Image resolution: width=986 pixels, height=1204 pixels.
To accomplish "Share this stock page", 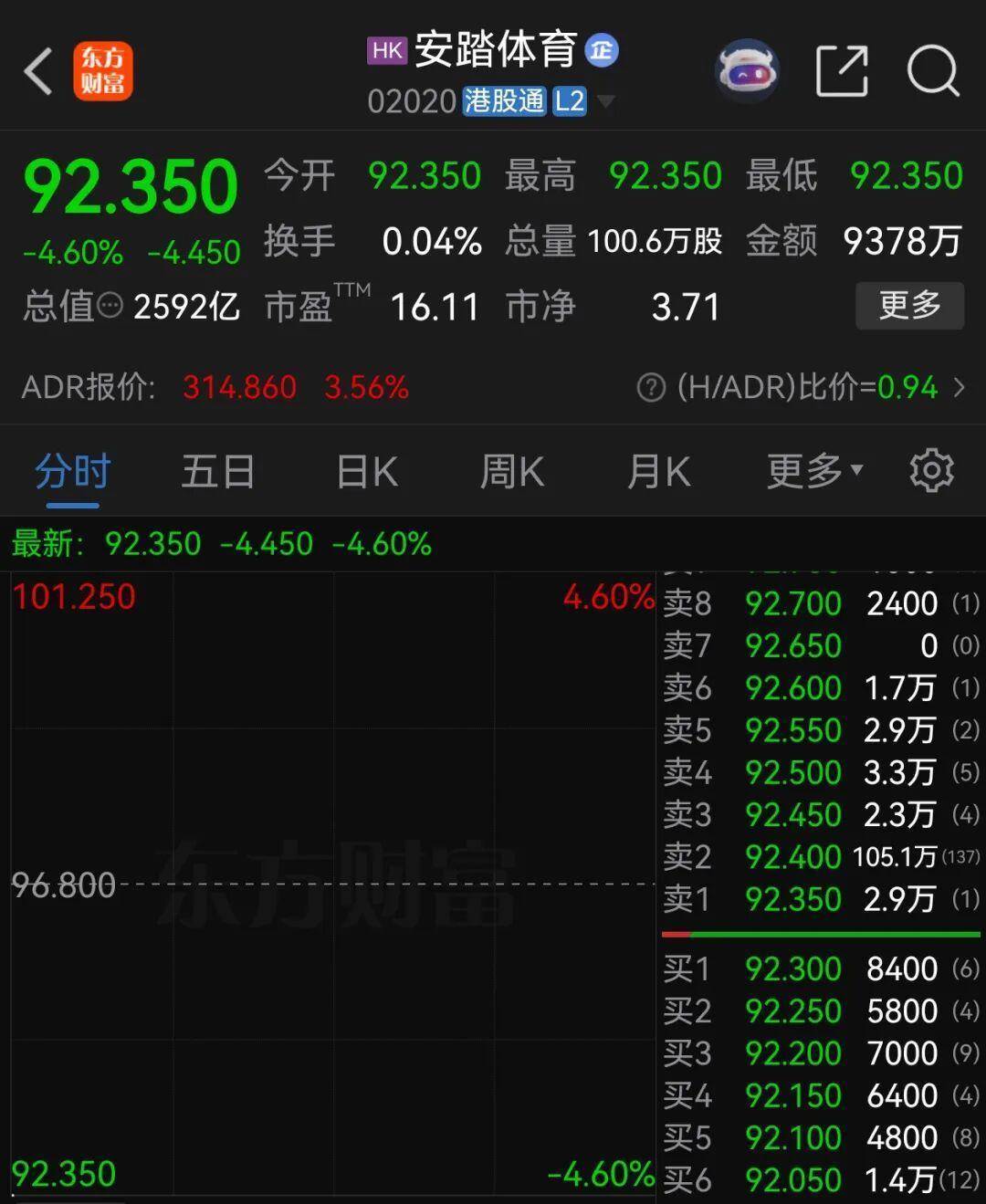I will pyautogui.click(x=841, y=70).
